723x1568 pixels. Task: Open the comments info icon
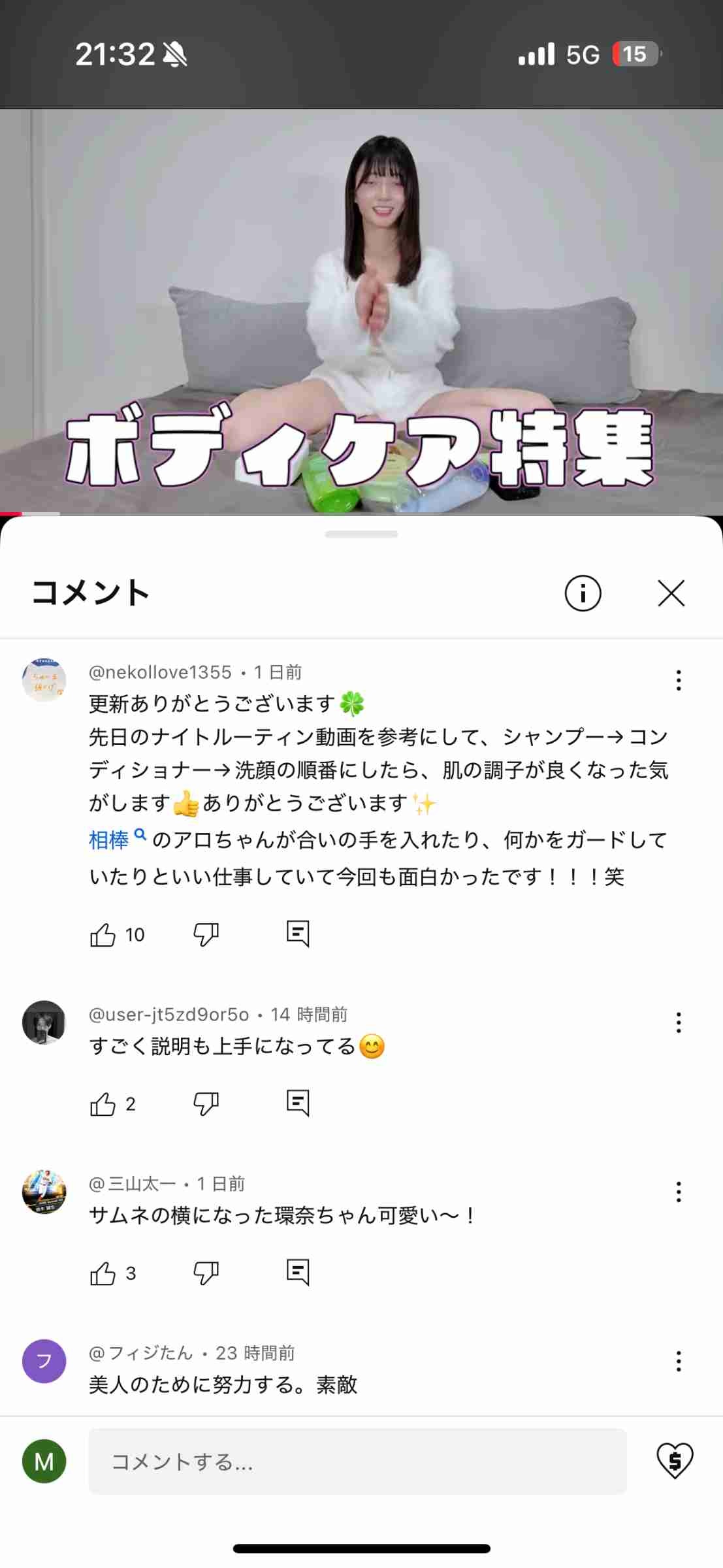pyautogui.click(x=583, y=593)
